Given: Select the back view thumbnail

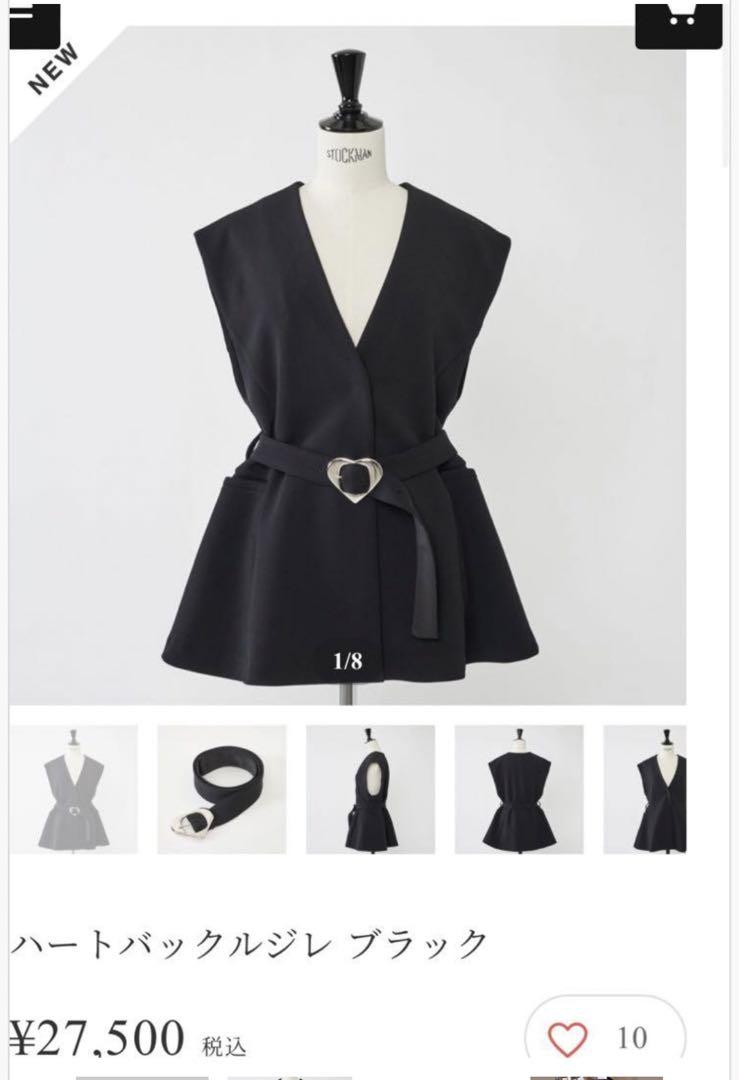Looking at the screenshot, I should point(518,789).
